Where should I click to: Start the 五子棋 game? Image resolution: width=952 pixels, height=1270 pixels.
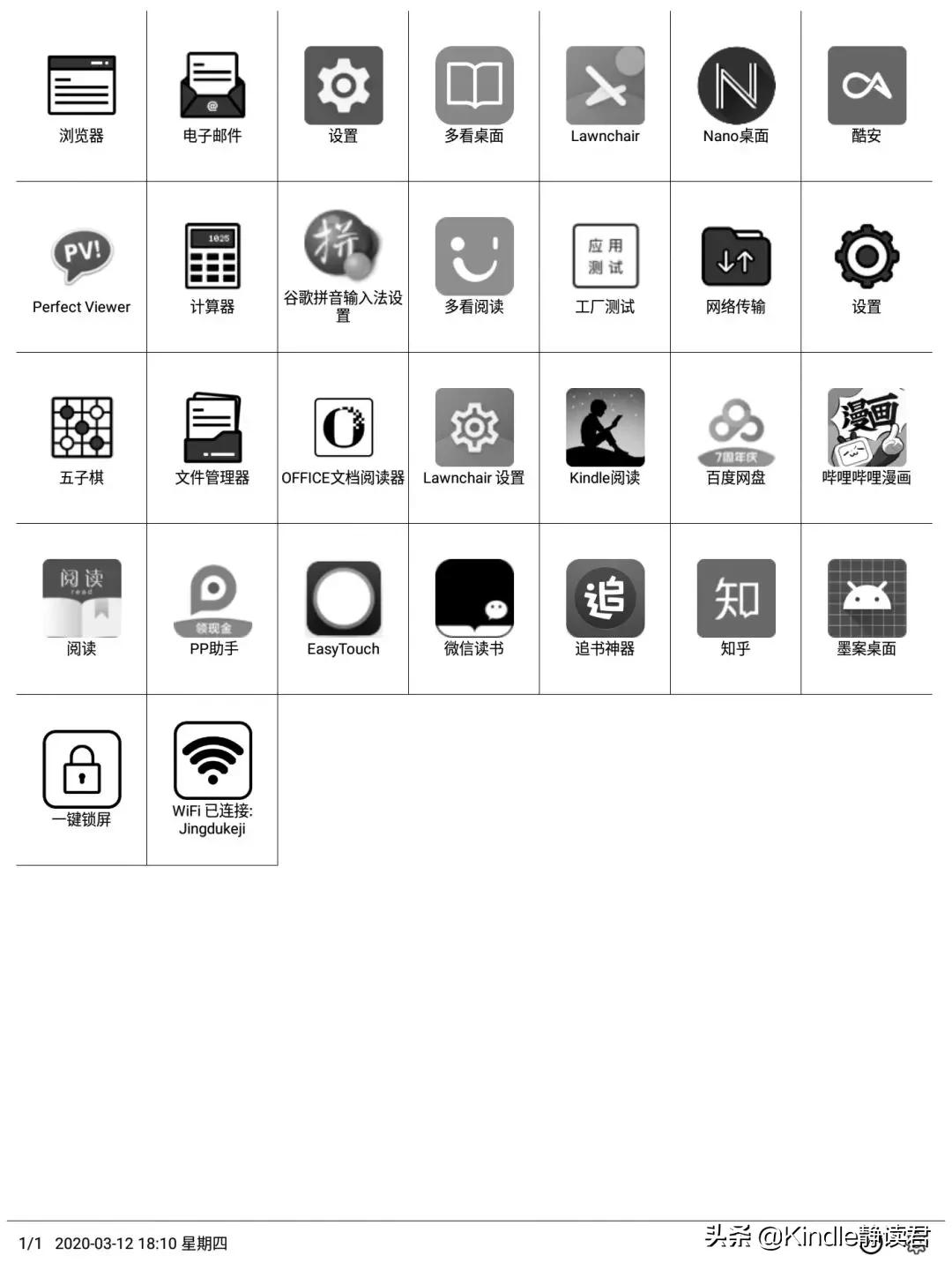pos(81,428)
